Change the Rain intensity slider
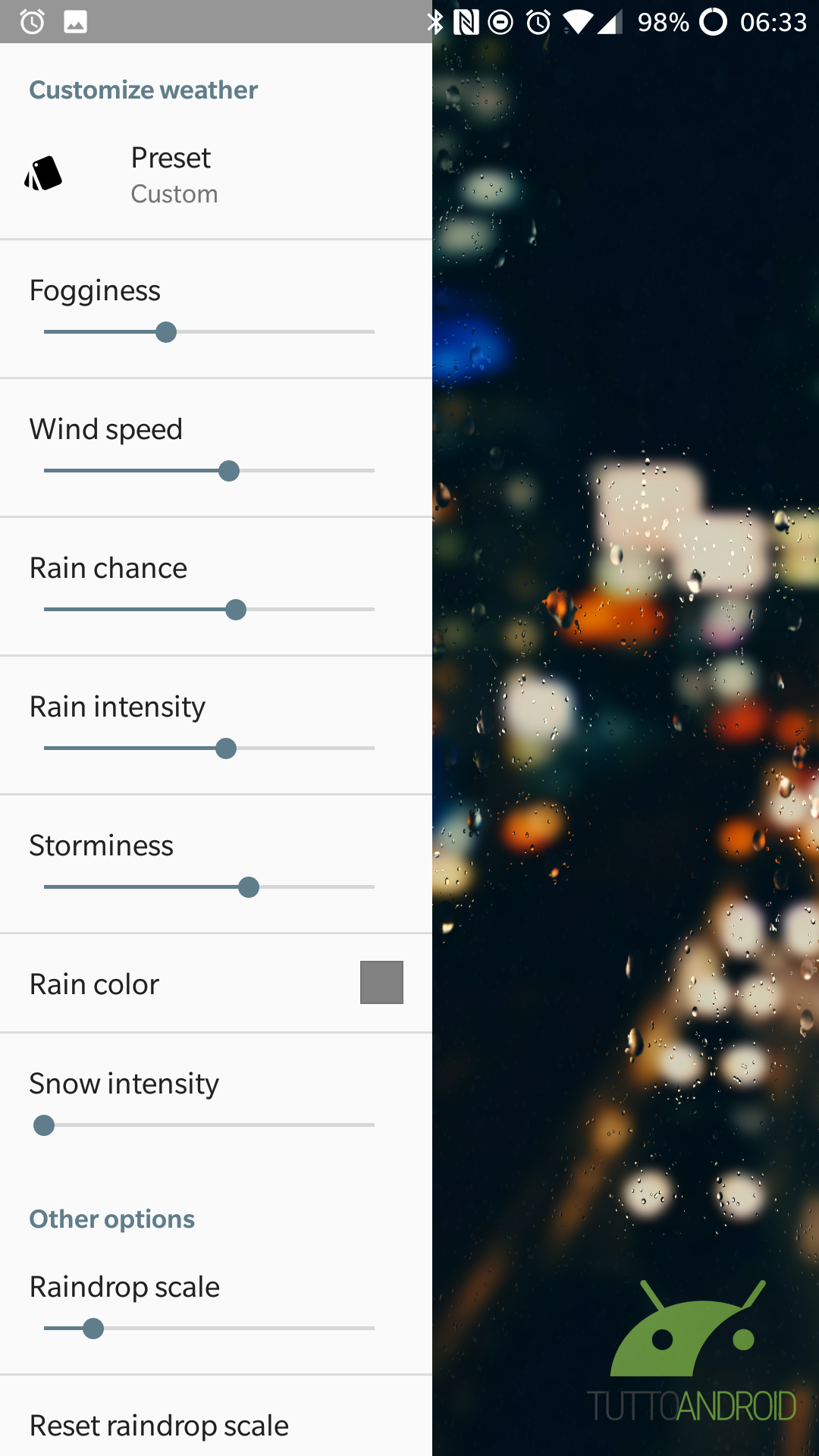 [x=209, y=748]
